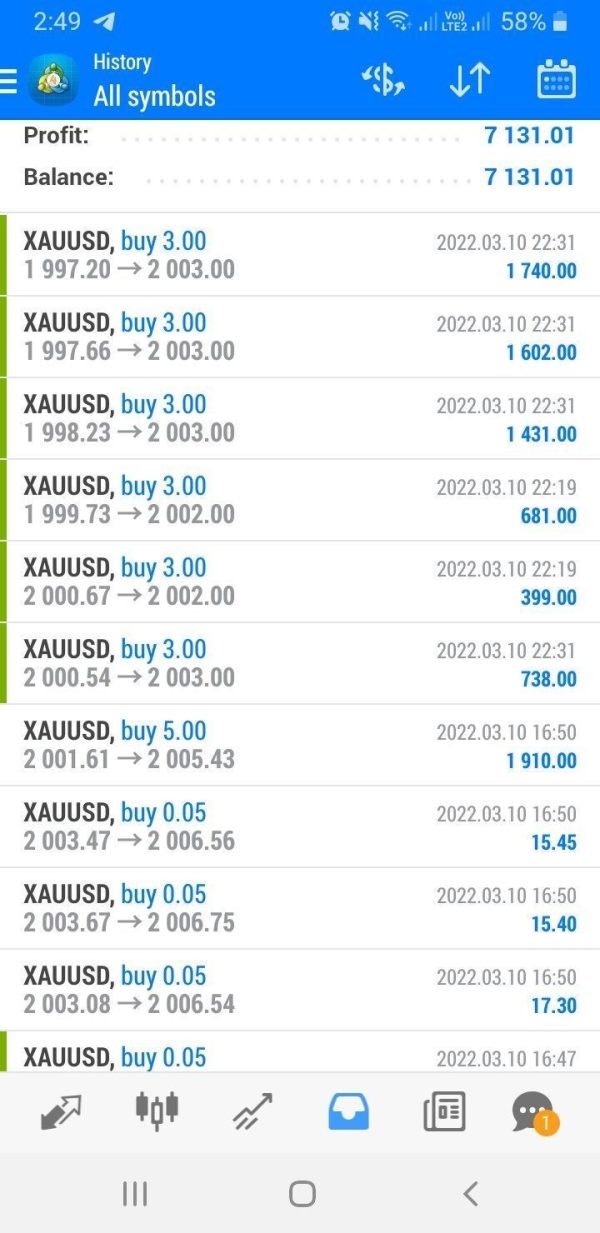Filter history by symbol

coord(383,80)
